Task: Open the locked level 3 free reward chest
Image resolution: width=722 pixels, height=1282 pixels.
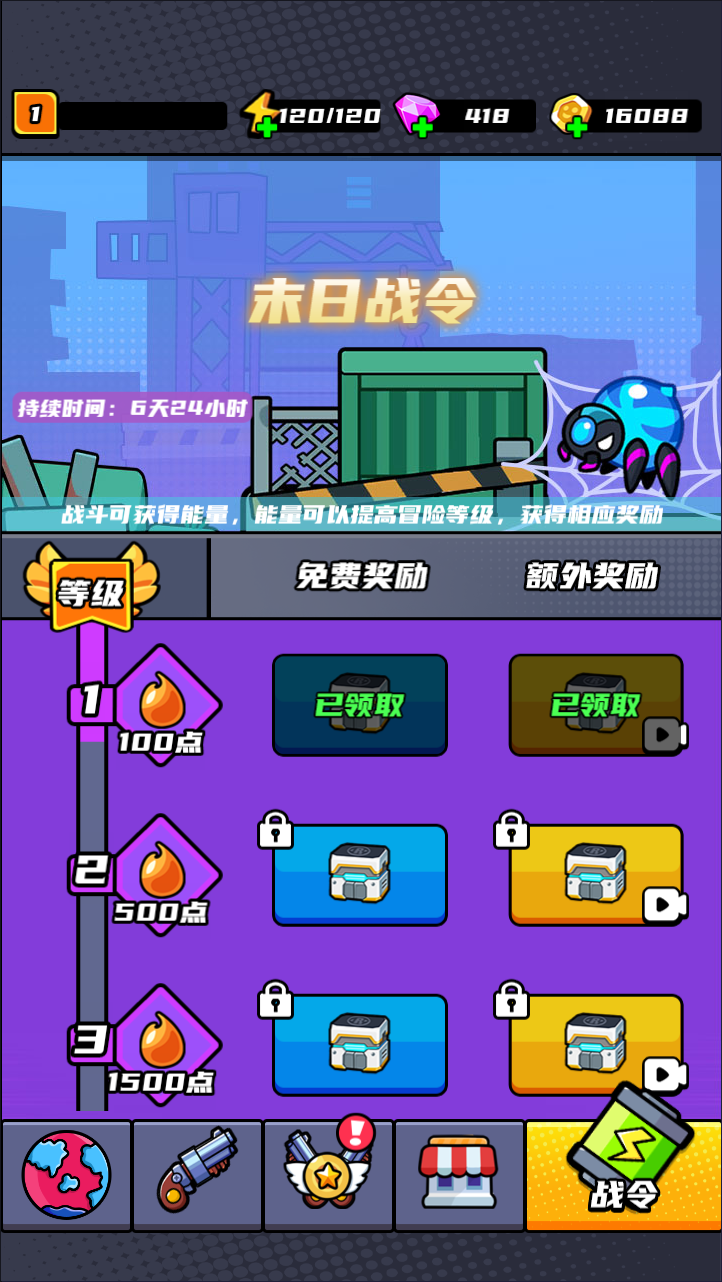Action: 360,1044
